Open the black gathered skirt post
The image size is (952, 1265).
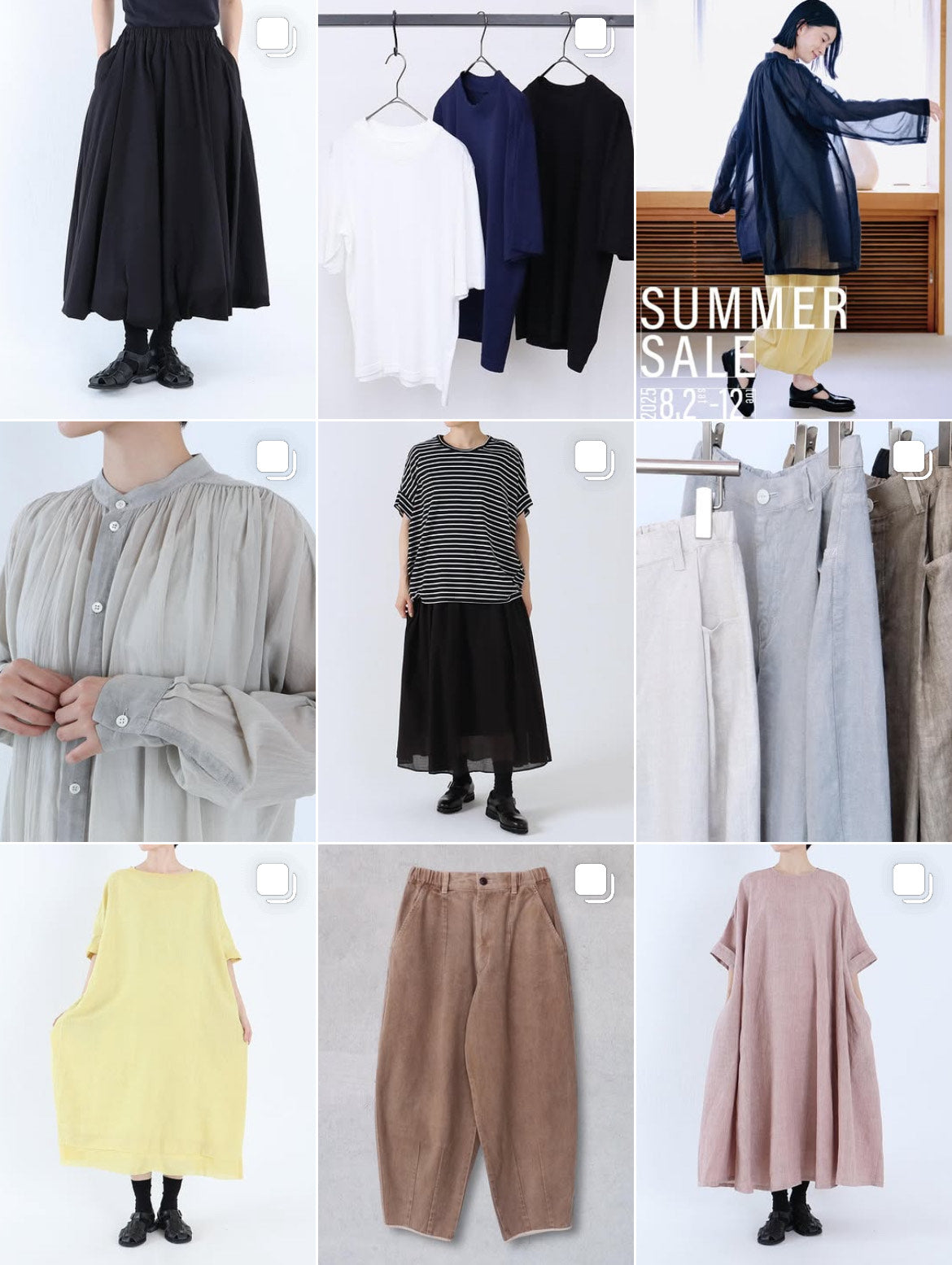point(158,209)
